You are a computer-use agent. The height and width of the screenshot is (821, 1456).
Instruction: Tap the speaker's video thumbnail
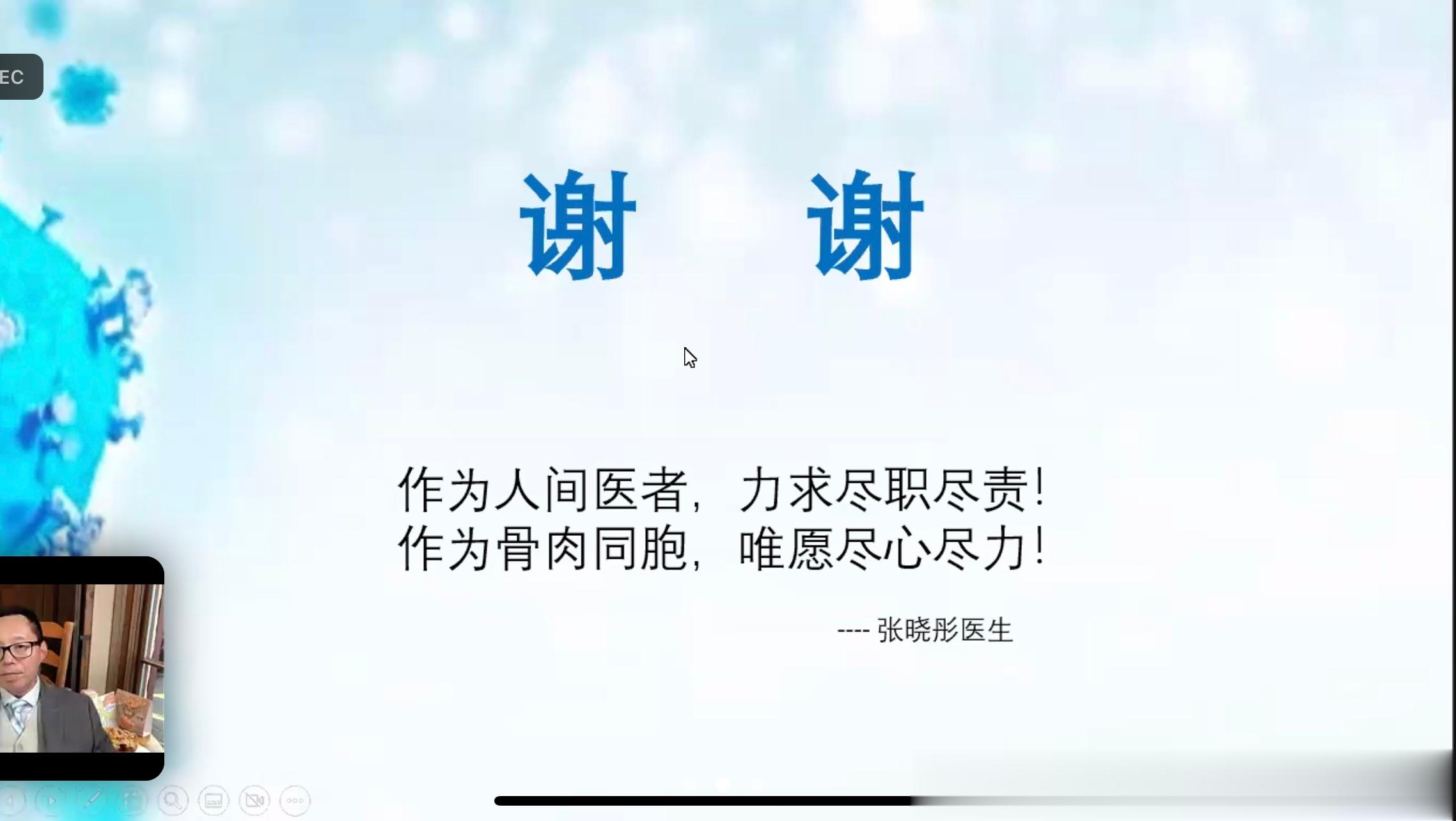pos(81,668)
